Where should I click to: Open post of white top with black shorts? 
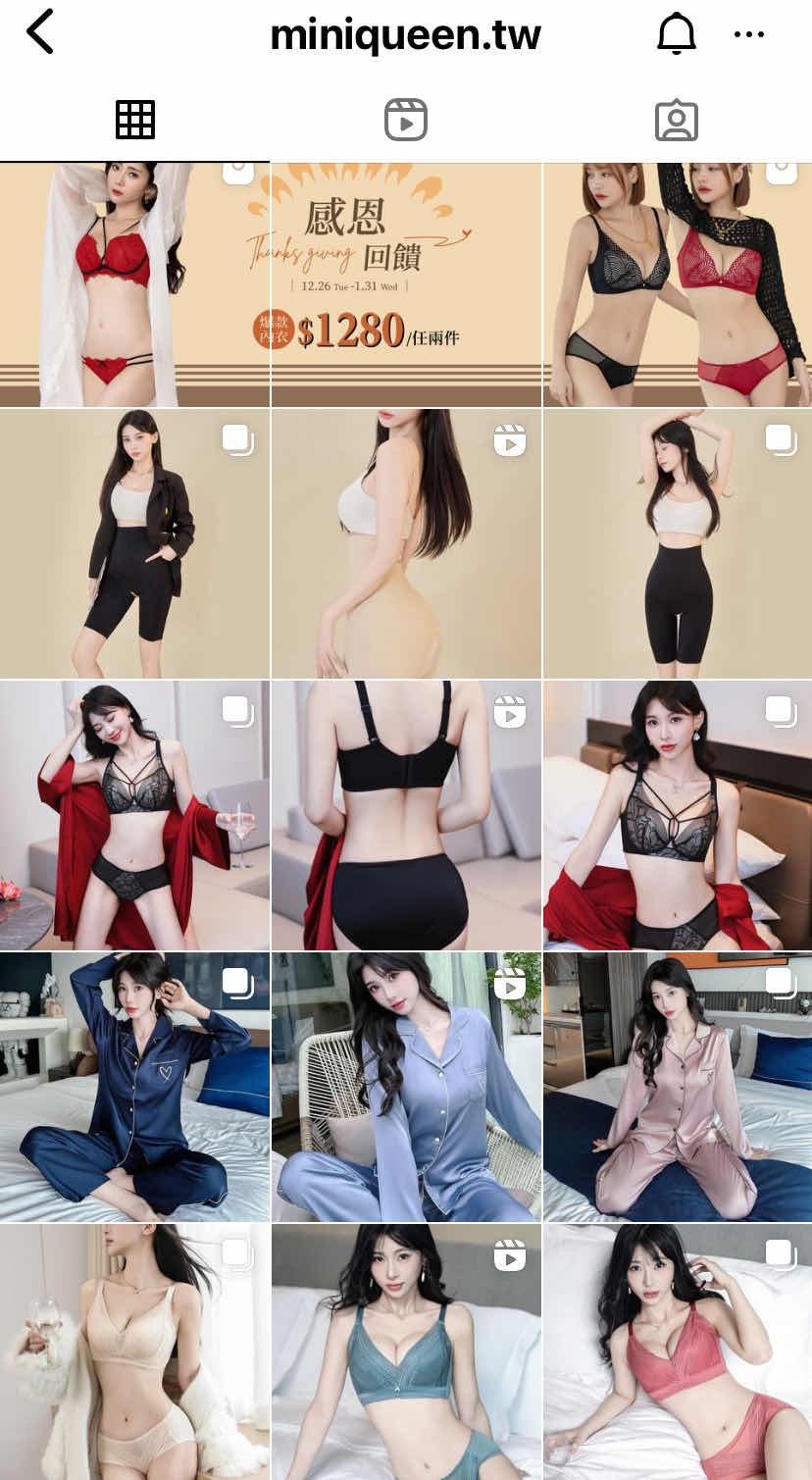(677, 543)
